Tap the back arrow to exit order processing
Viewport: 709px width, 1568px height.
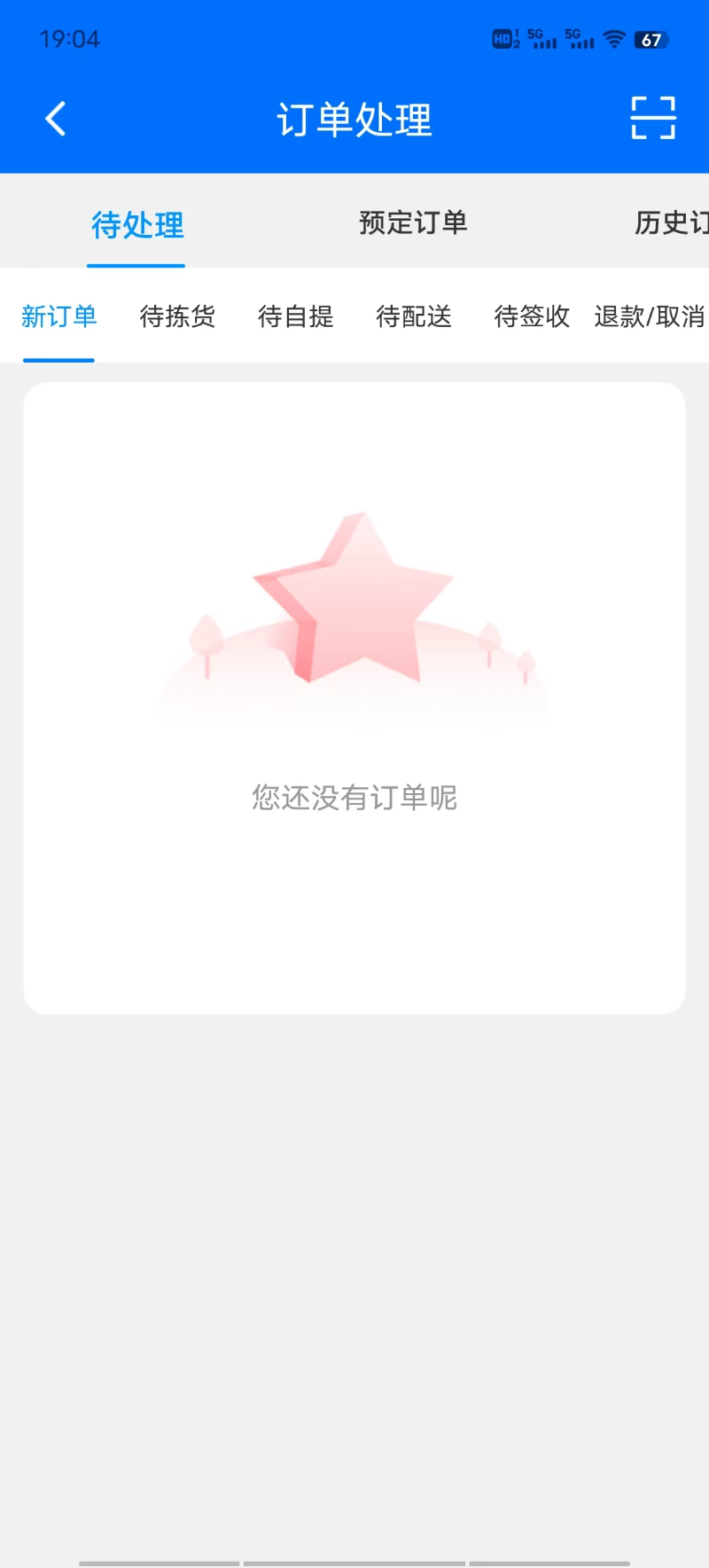(x=55, y=118)
